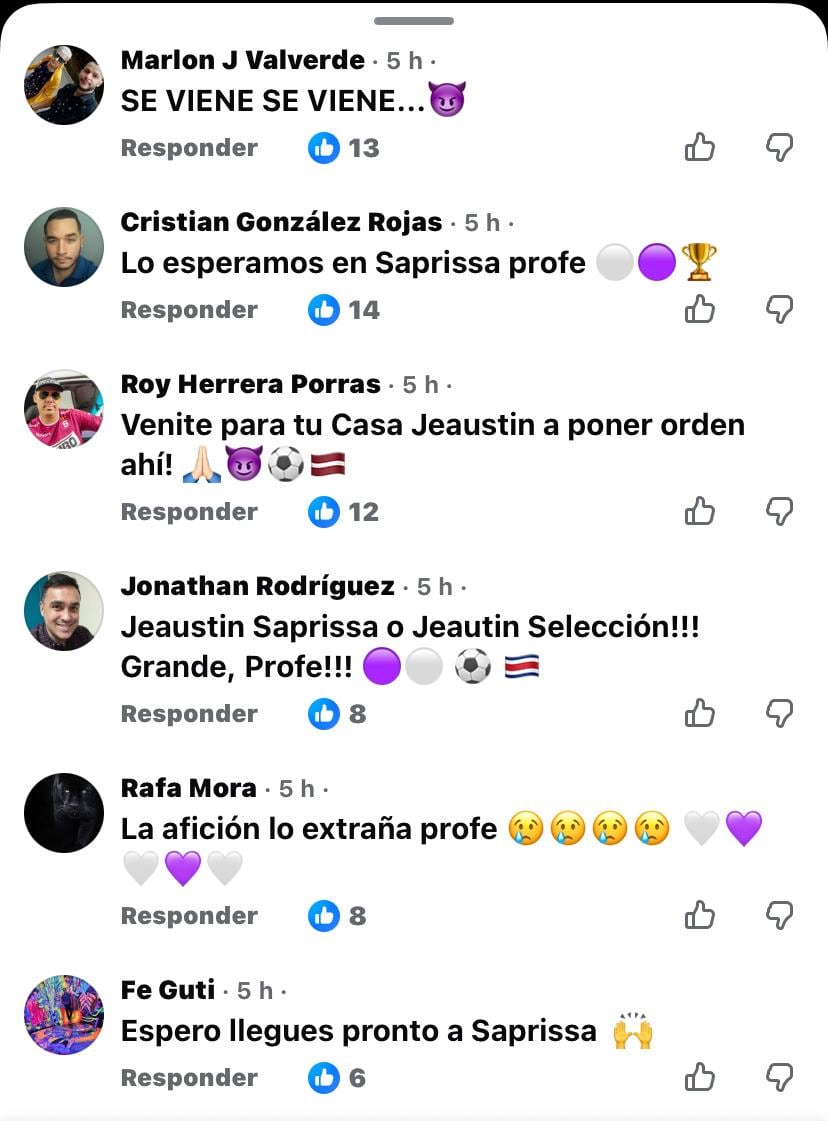Dislike Jonathan Rodríguez's comment
The image size is (828, 1125).
[779, 713]
